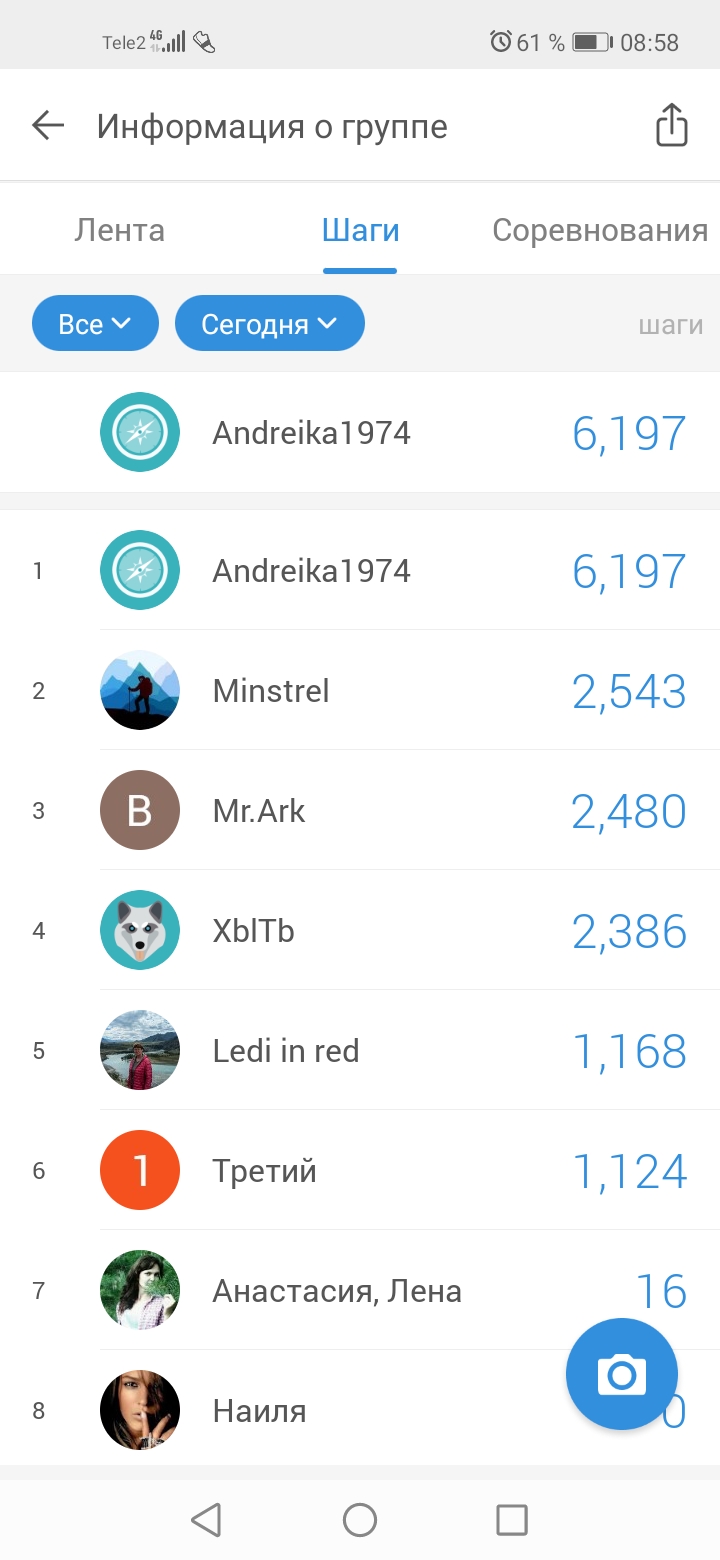
Task: Expand the Все filter dropdown
Action: tap(95, 324)
